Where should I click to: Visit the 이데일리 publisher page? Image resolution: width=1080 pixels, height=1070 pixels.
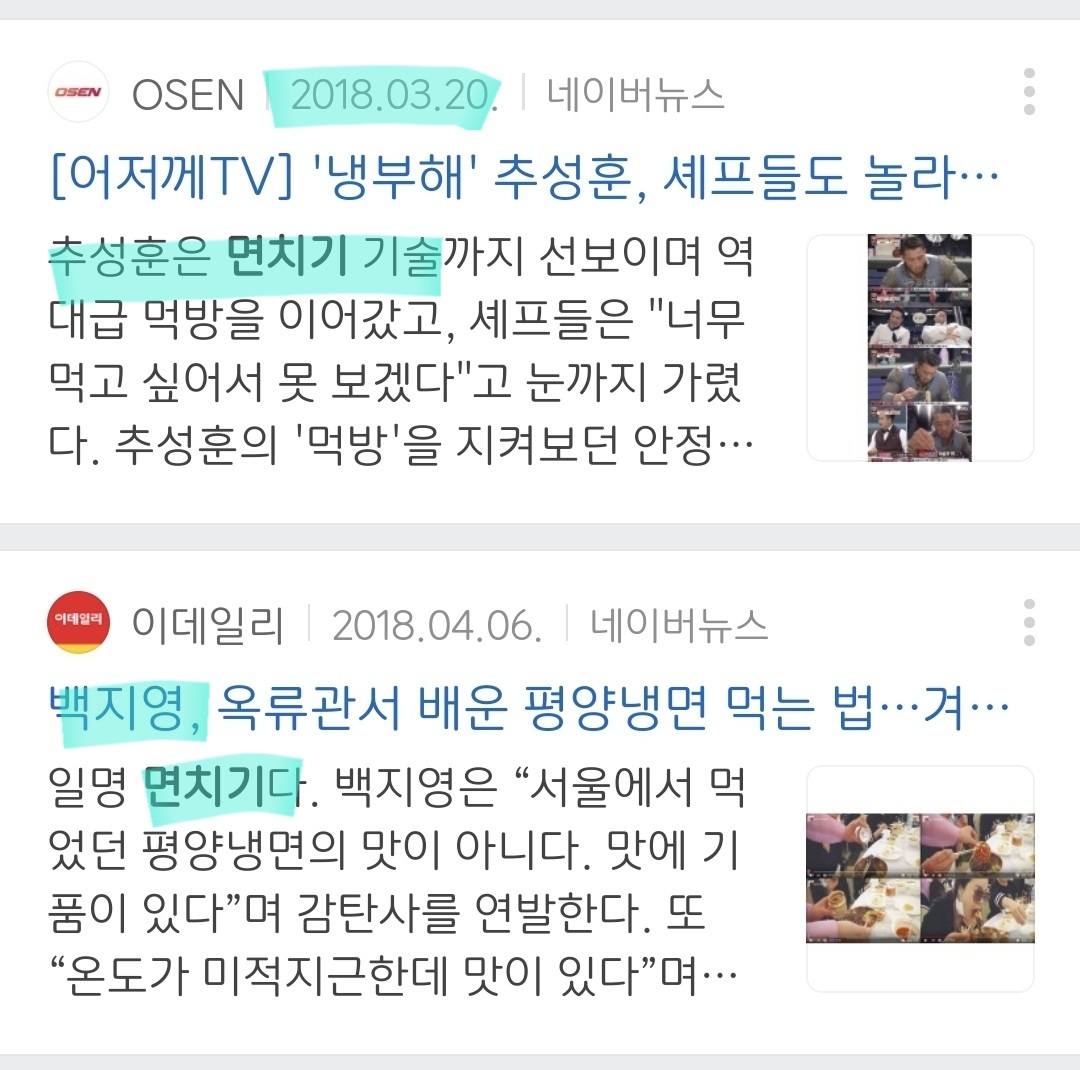click(x=208, y=626)
